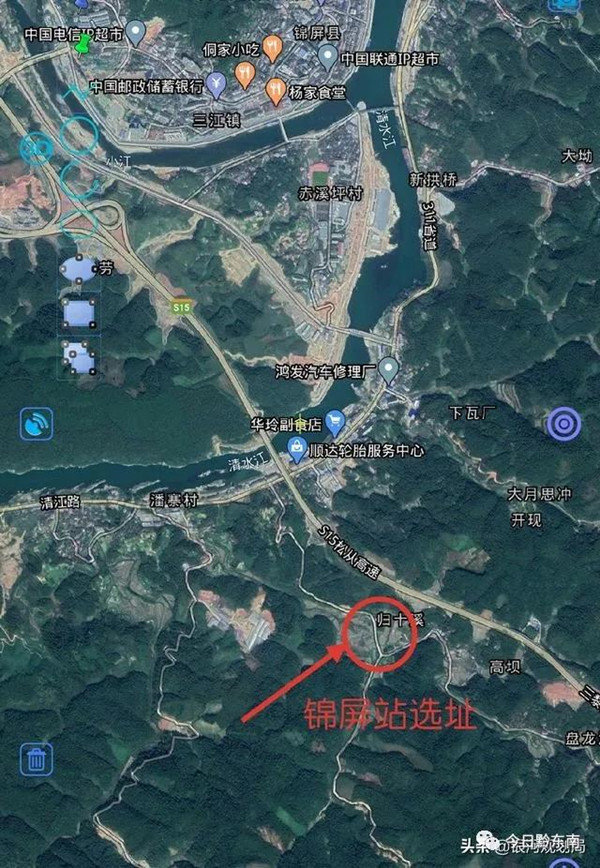Select the 中国联通IP超市 location pin
This screenshot has height=868, width=600.
[x=326, y=56]
